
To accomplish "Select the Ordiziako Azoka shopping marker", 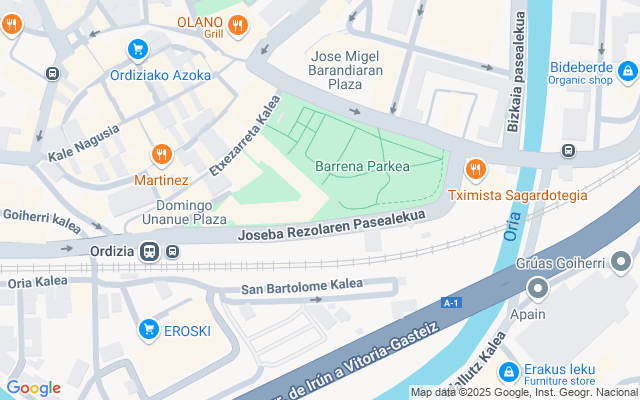I will (x=138, y=49).
